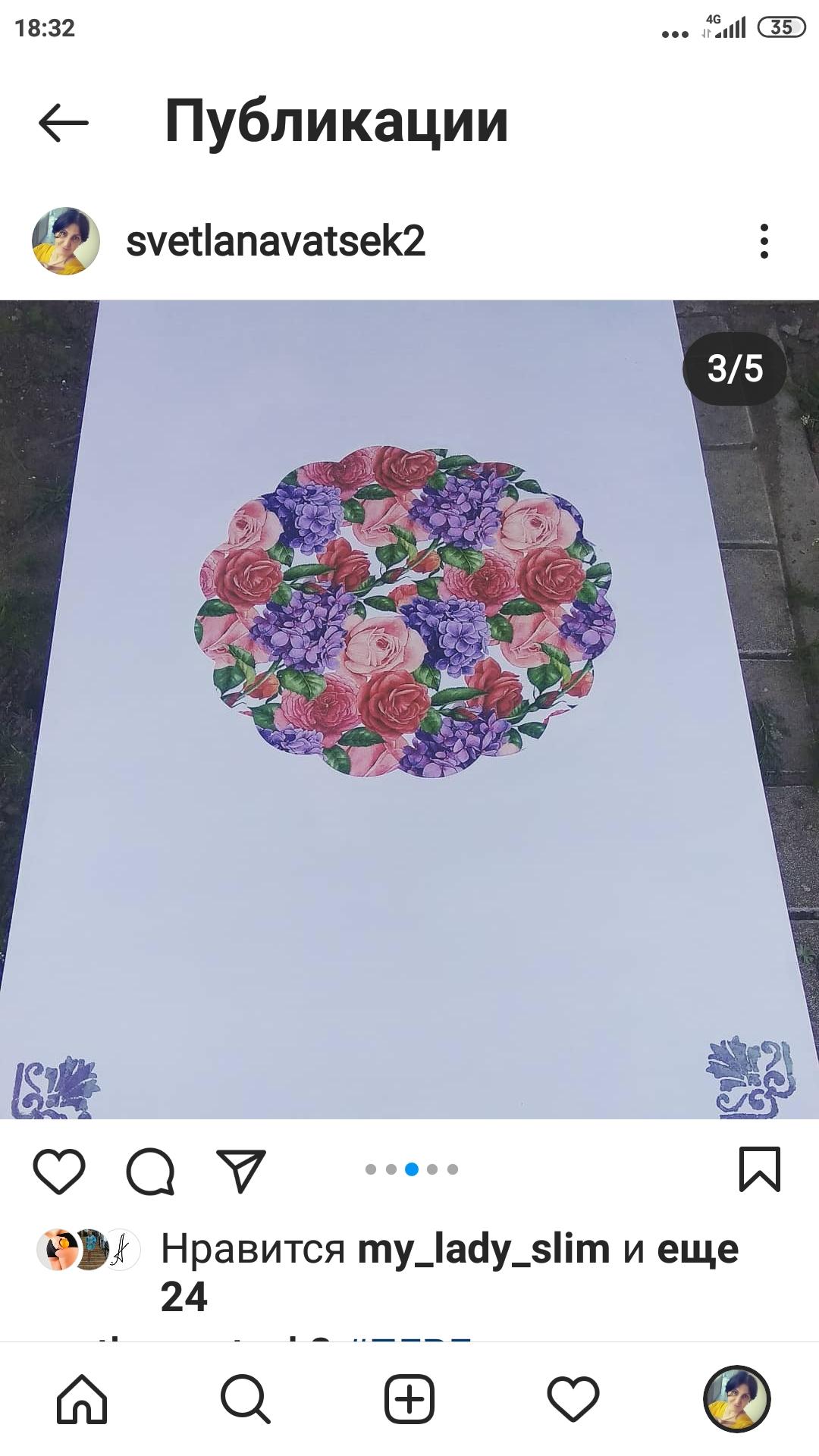The height and width of the screenshot is (1456, 819).
Task: Open svetlanavatsek2's profile picture
Action: point(66,241)
